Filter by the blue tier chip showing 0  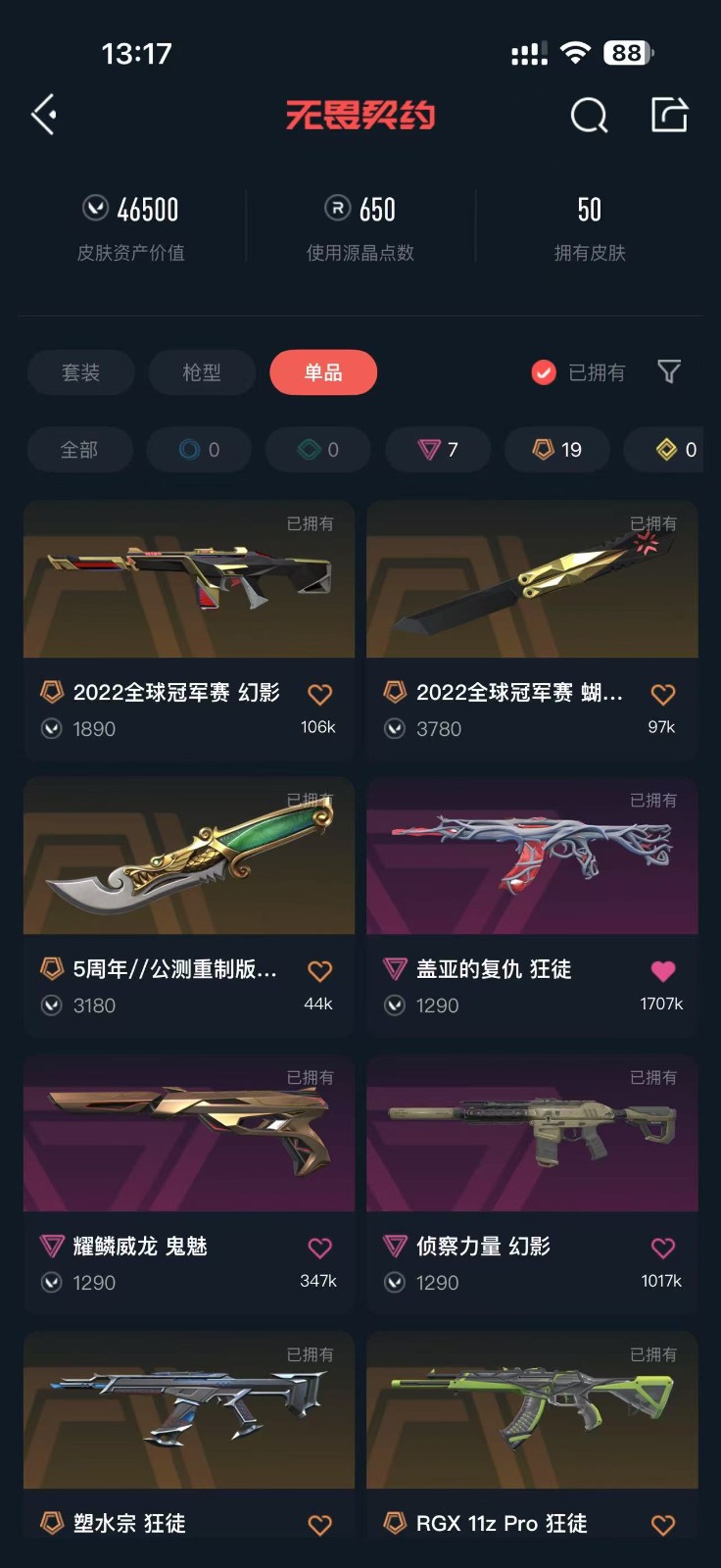tap(199, 450)
